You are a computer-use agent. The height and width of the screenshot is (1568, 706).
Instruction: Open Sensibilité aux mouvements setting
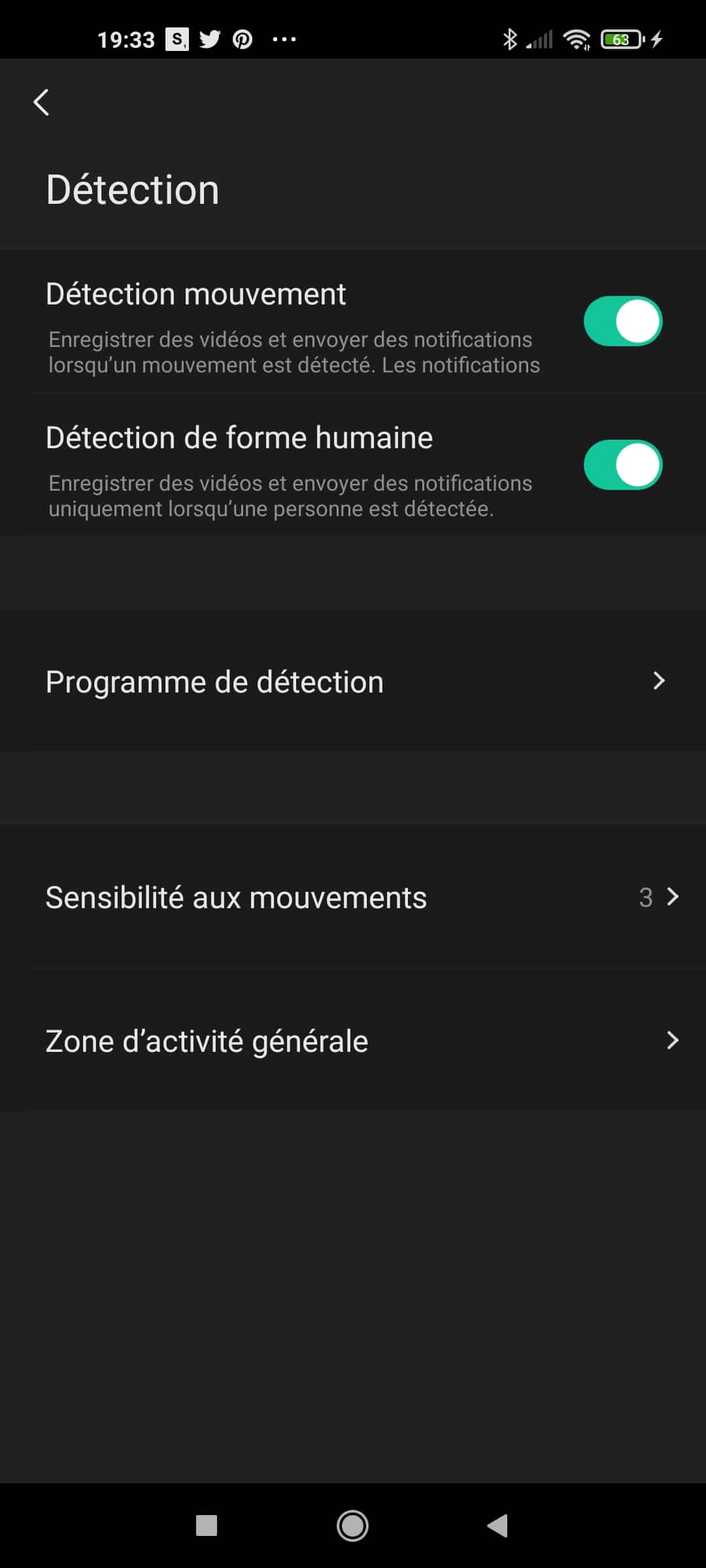(x=353, y=896)
